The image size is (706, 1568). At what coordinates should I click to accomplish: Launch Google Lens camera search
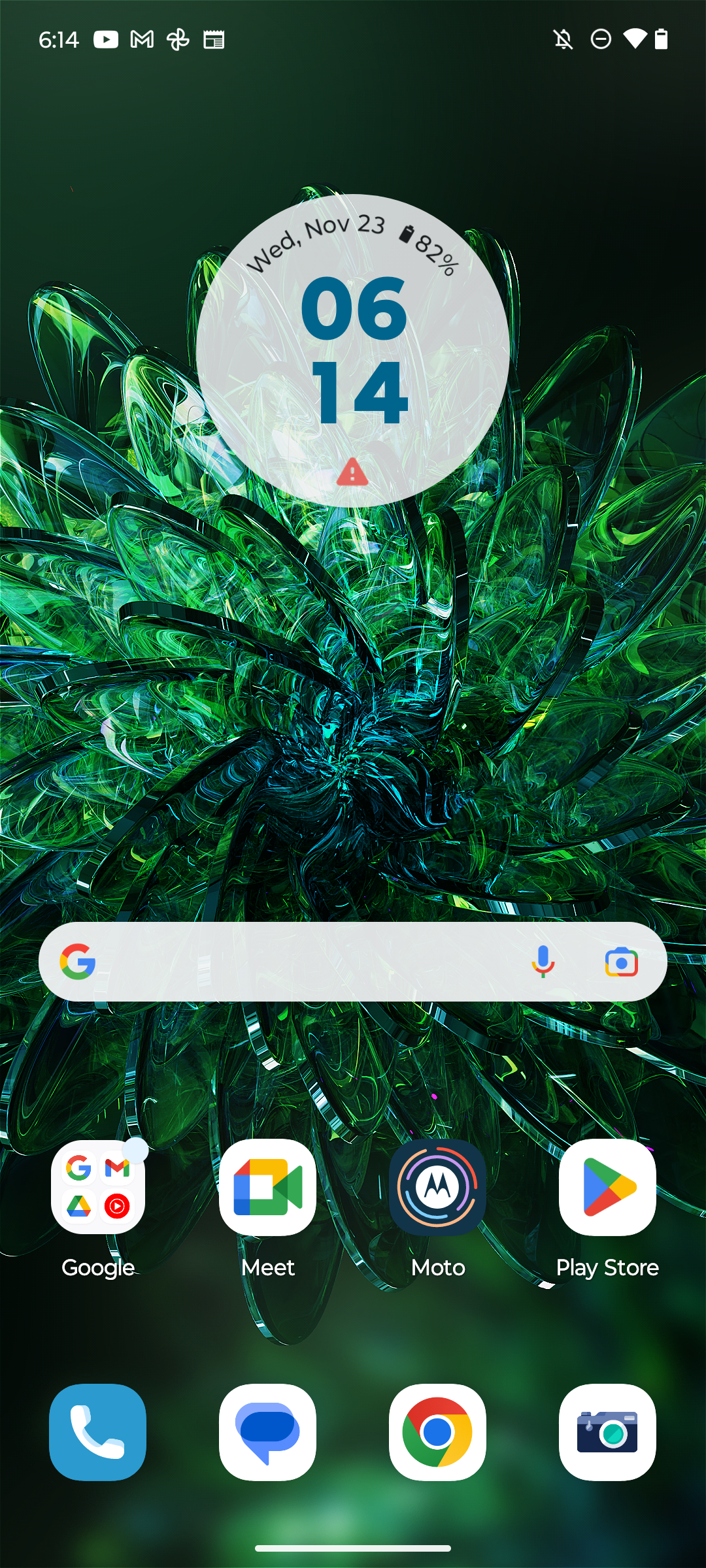click(621, 962)
